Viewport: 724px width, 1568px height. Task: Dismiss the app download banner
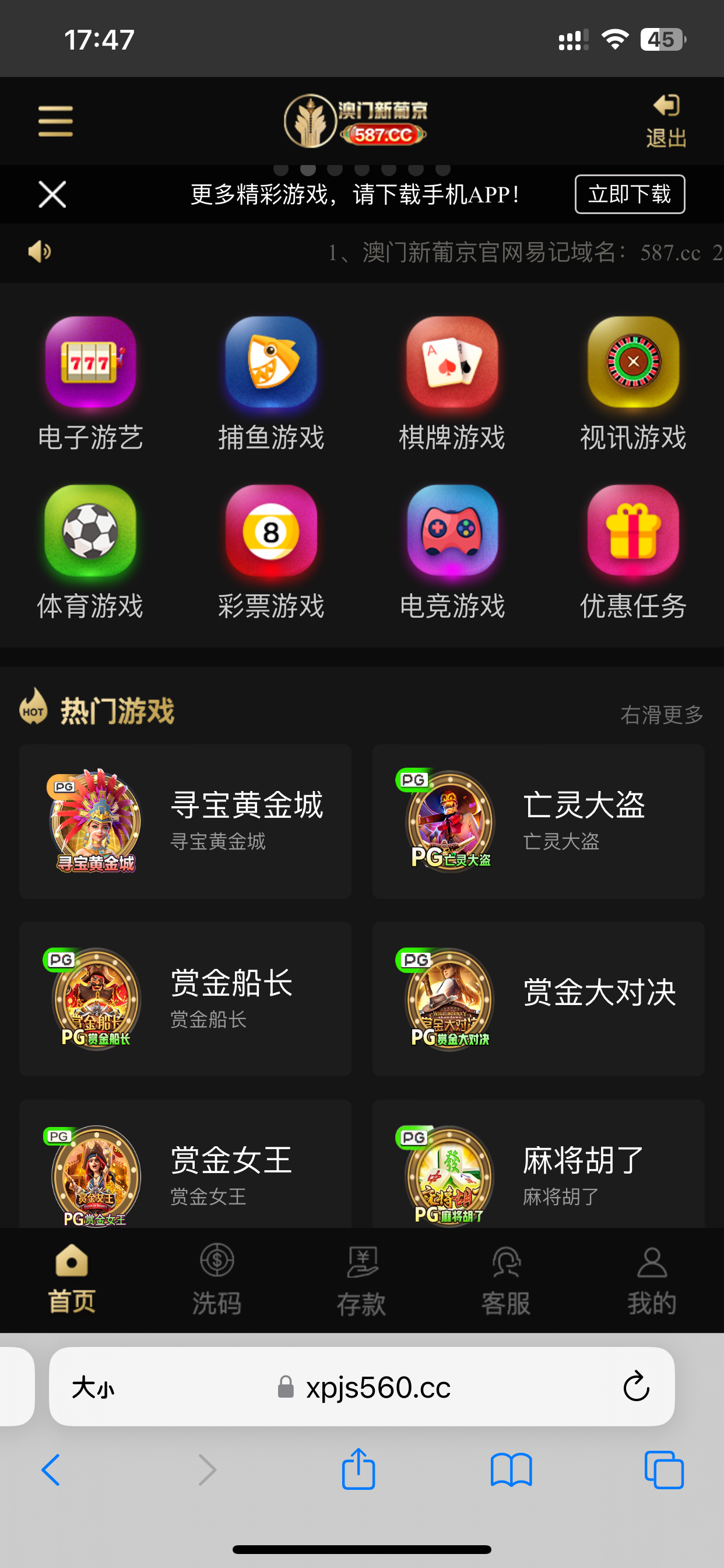52,194
